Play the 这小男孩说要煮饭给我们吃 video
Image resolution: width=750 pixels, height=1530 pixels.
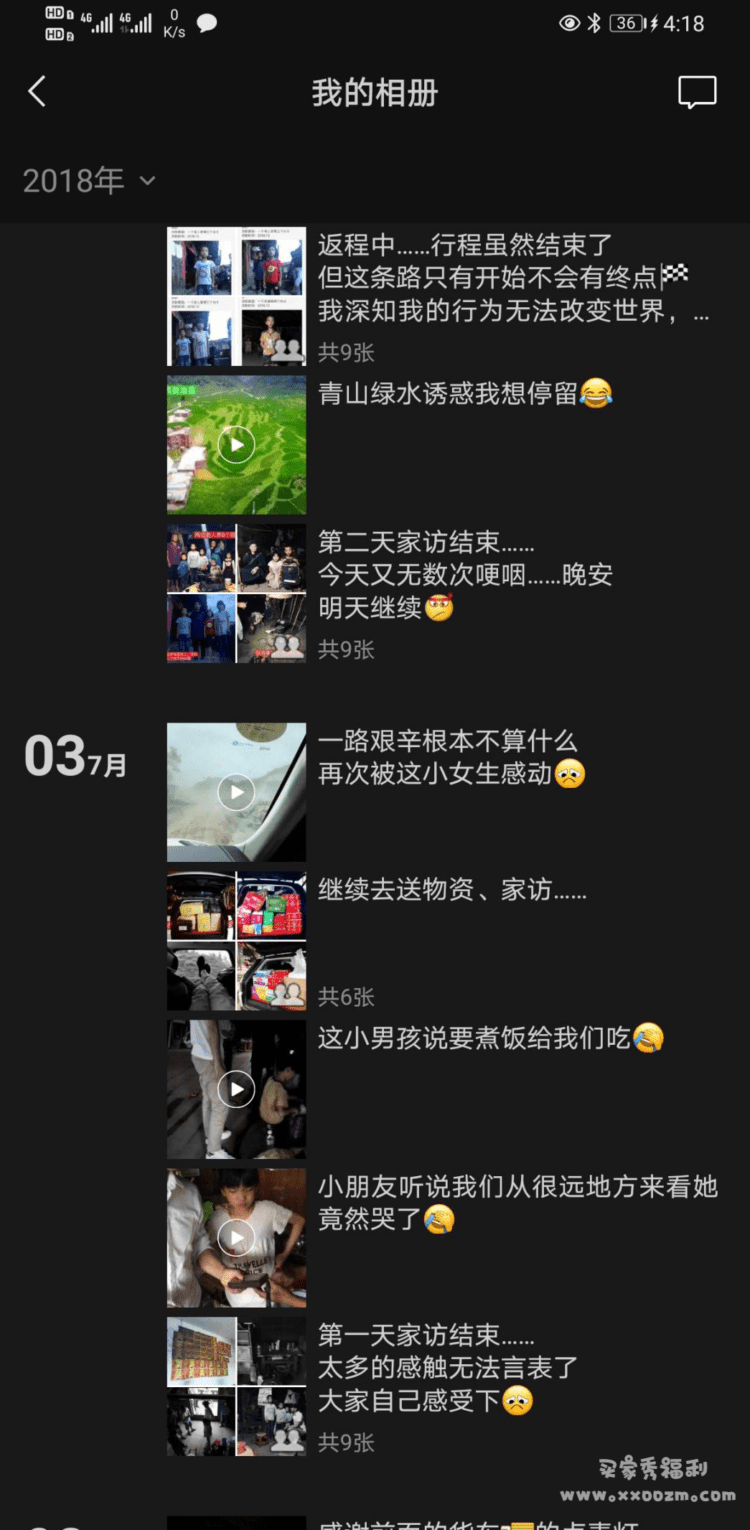click(x=236, y=1089)
